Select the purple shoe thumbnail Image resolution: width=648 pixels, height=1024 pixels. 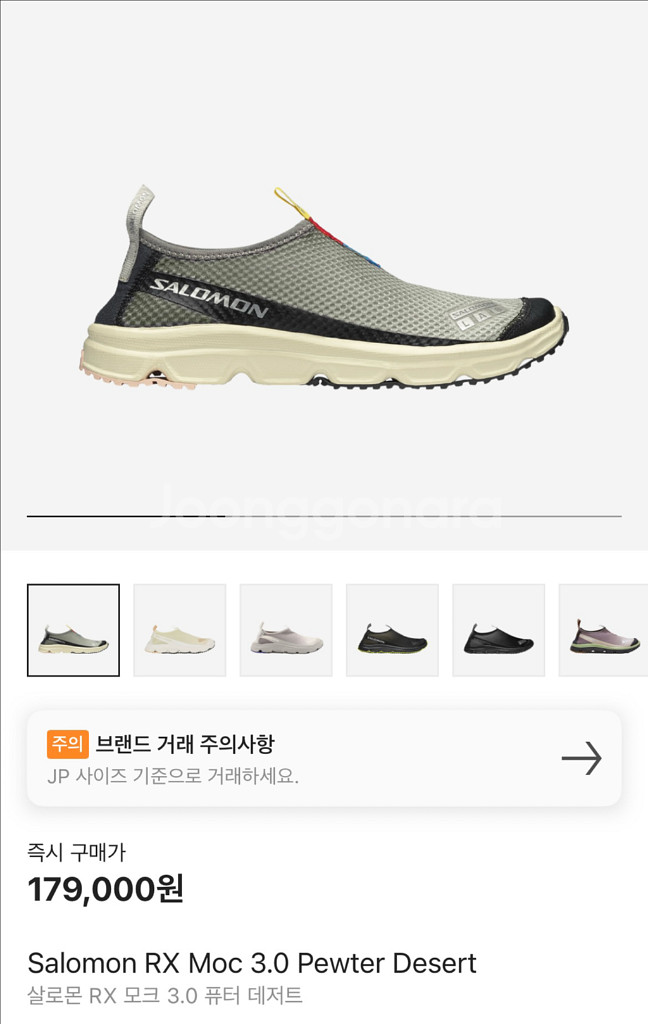[603, 630]
